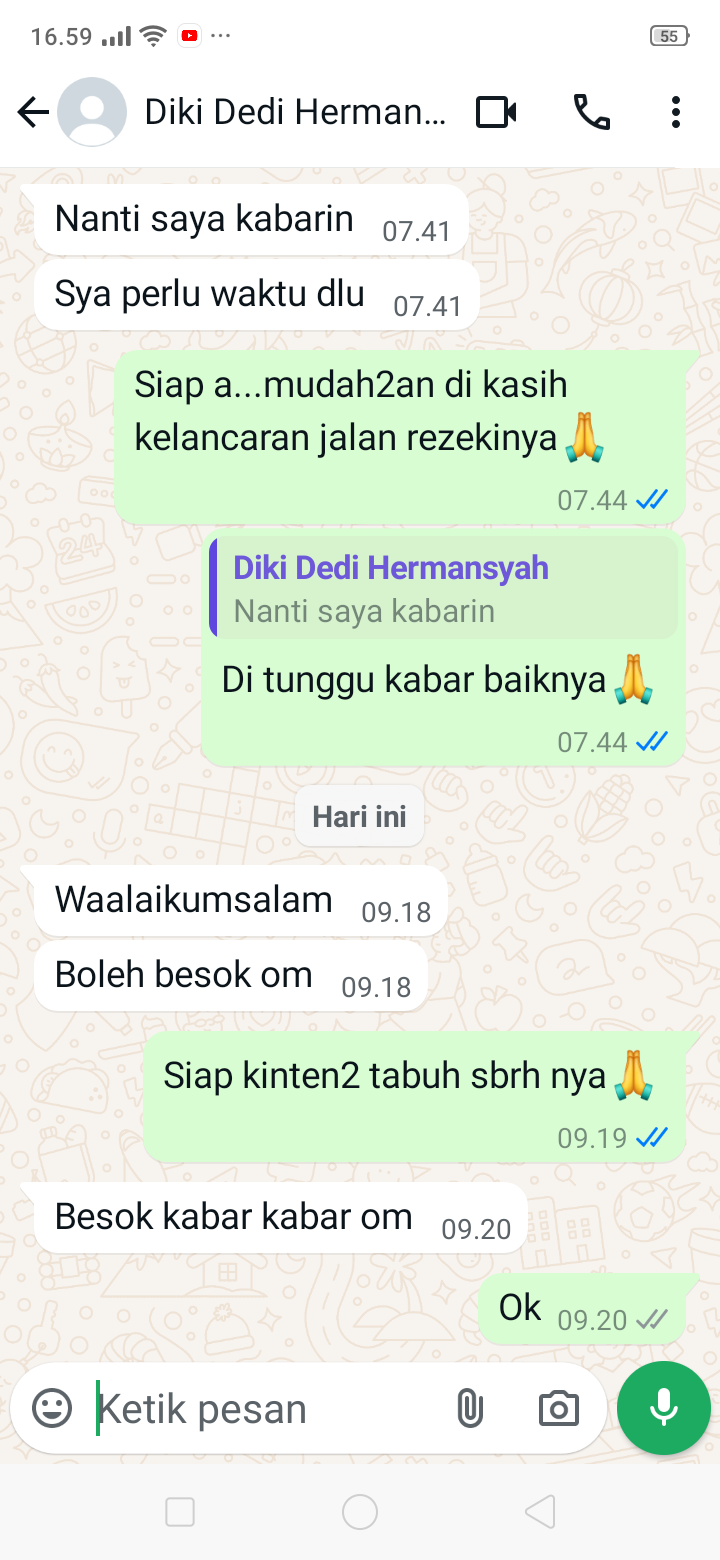The width and height of the screenshot is (720, 1560).
Task: Attach a file with the paperclip
Action: [469, 1408]
